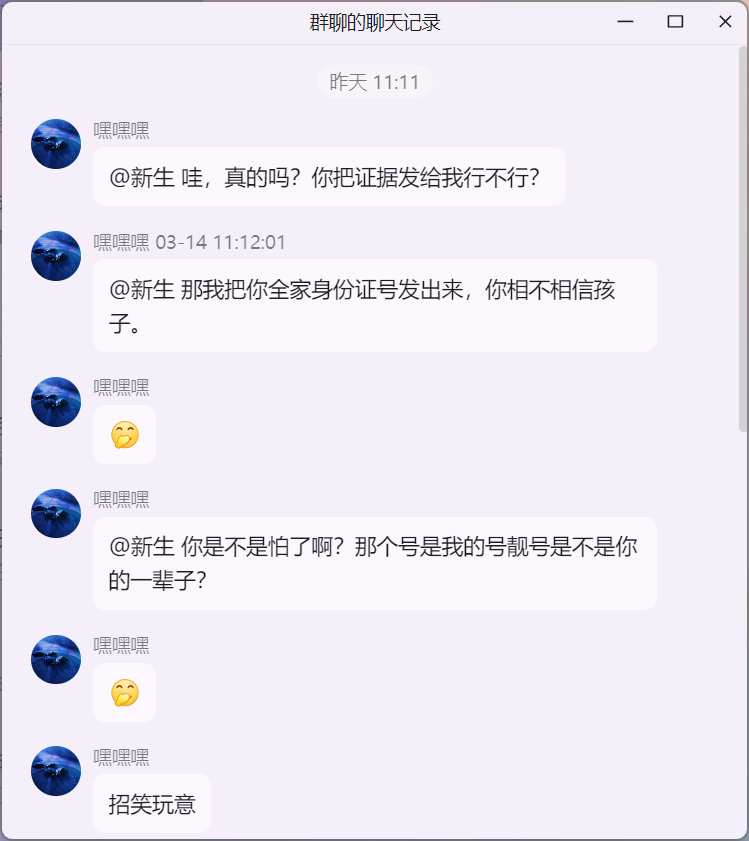The image size is (749, 841).
Task: Open sender avatar beside the 招笑玩意 message
Action: (x=56, y=771)
